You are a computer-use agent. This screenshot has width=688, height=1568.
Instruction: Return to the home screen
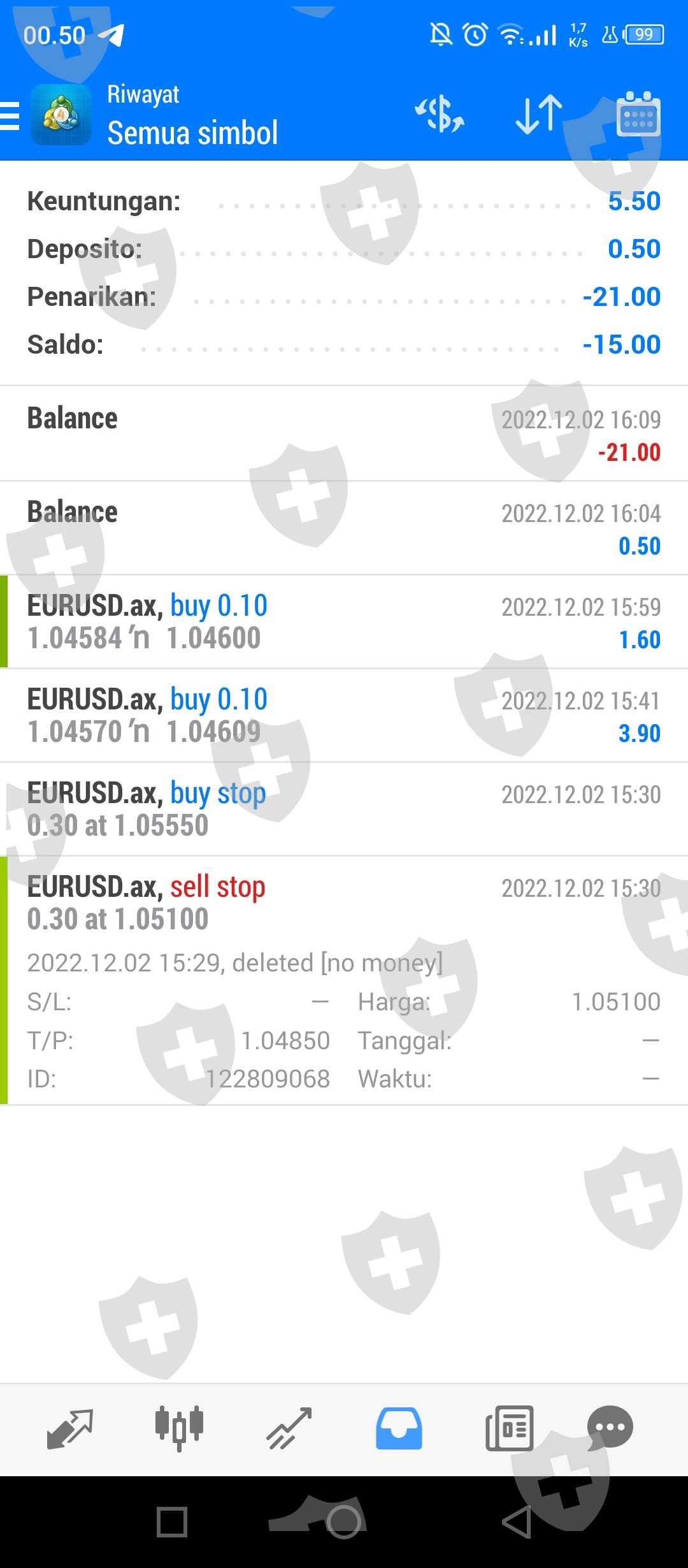(344, 1522)
